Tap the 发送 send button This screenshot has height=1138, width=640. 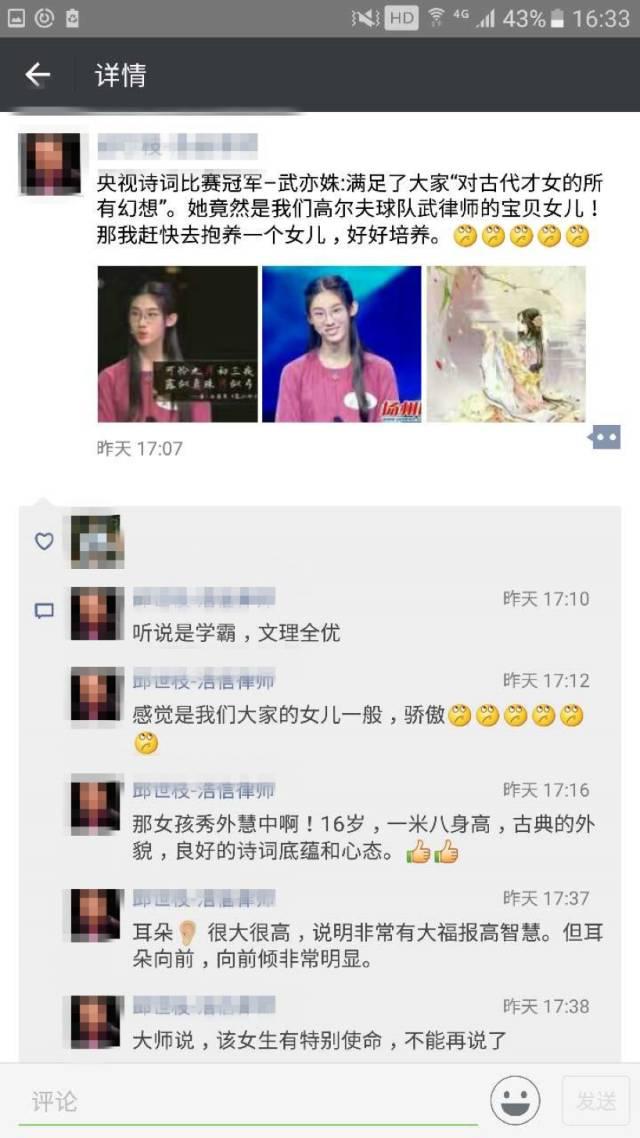[596, 1101]
